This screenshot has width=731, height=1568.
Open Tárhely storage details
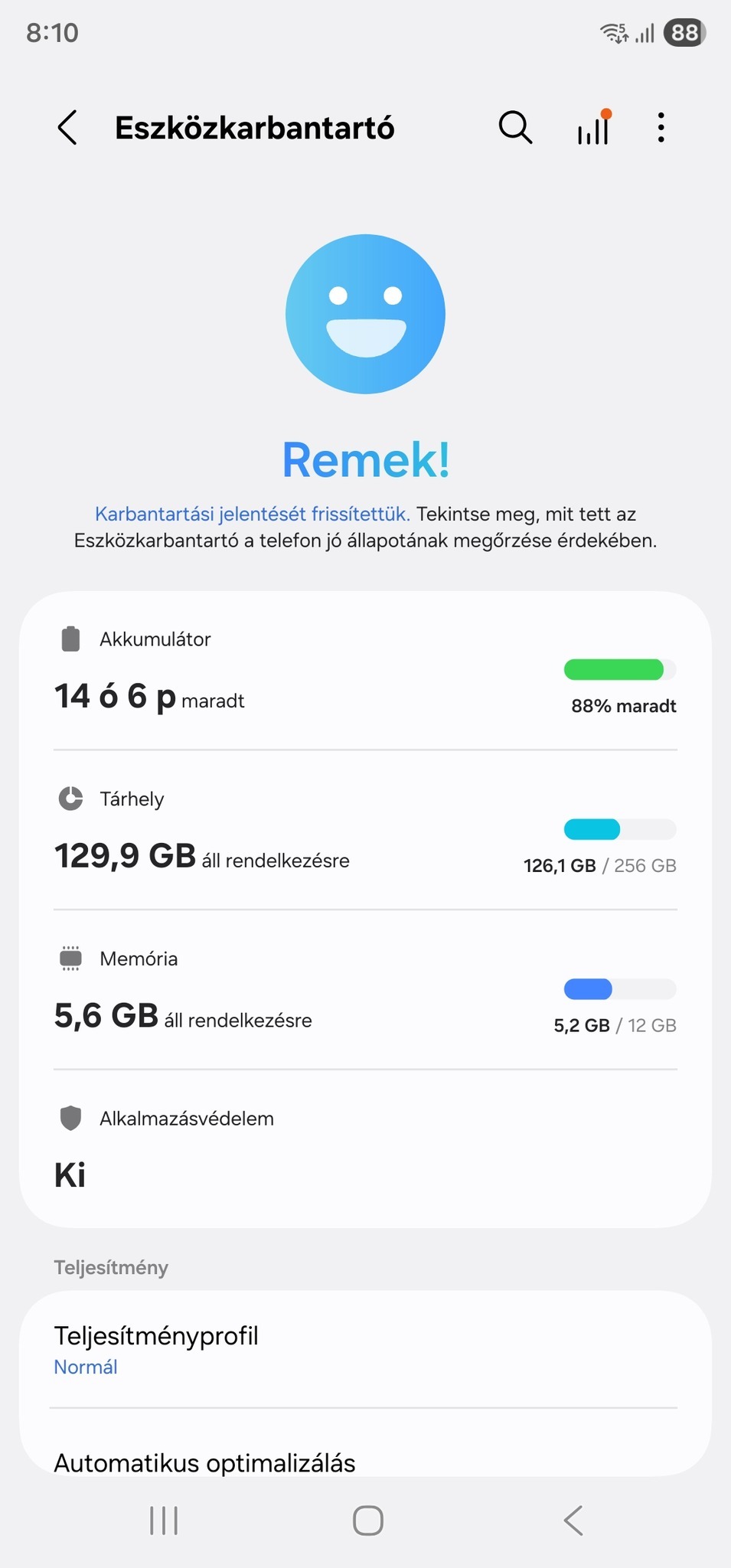coord(365,832)
